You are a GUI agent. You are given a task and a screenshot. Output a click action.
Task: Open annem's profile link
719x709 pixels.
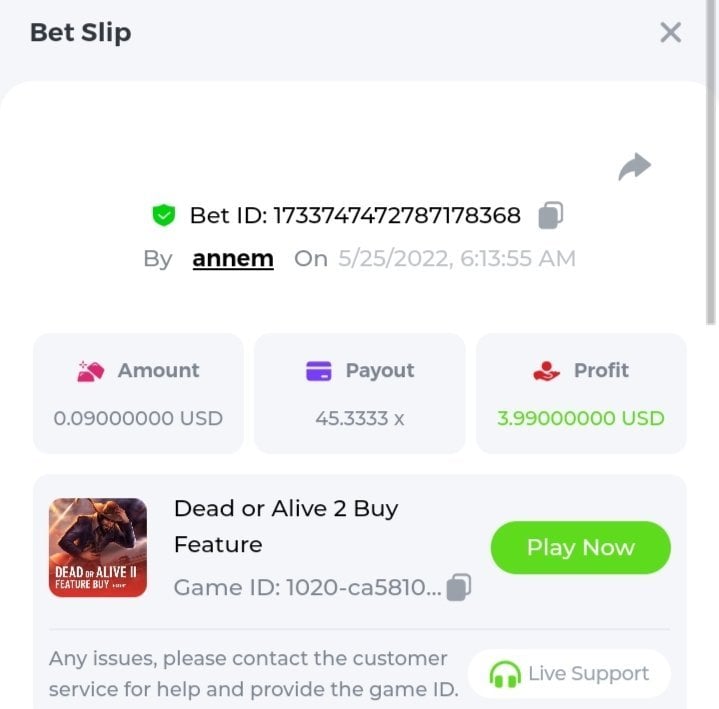point(233,259)
